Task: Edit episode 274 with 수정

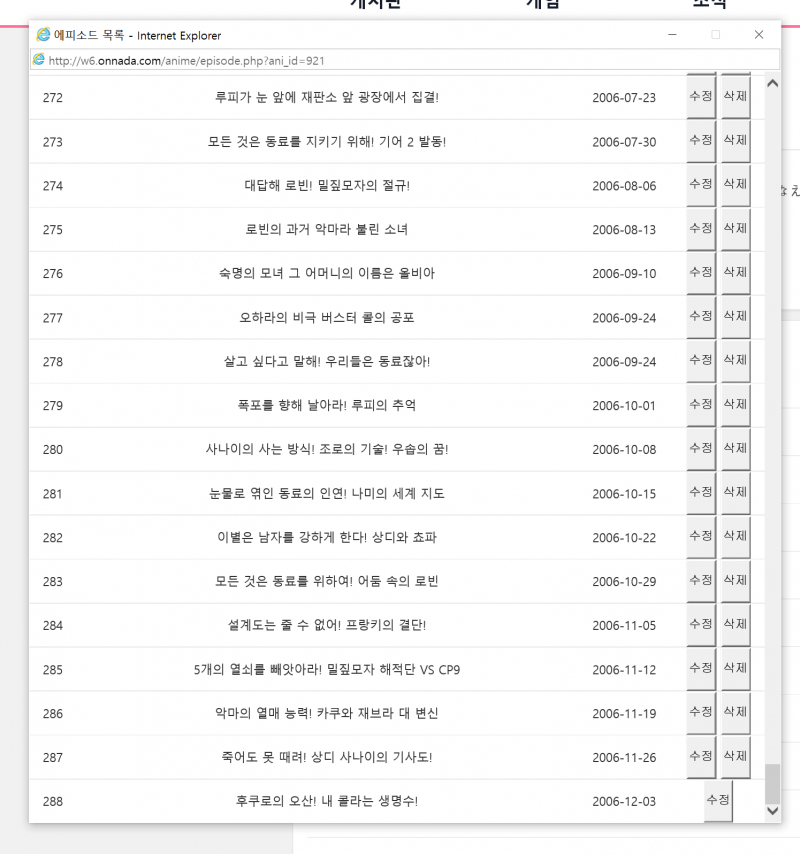Action: click(701, 185)
